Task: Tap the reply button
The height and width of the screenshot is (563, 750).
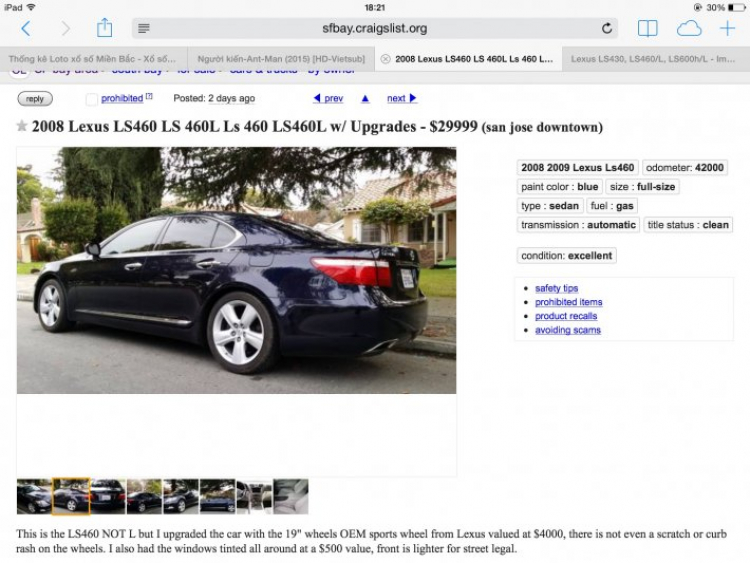Action: point(35,99)
